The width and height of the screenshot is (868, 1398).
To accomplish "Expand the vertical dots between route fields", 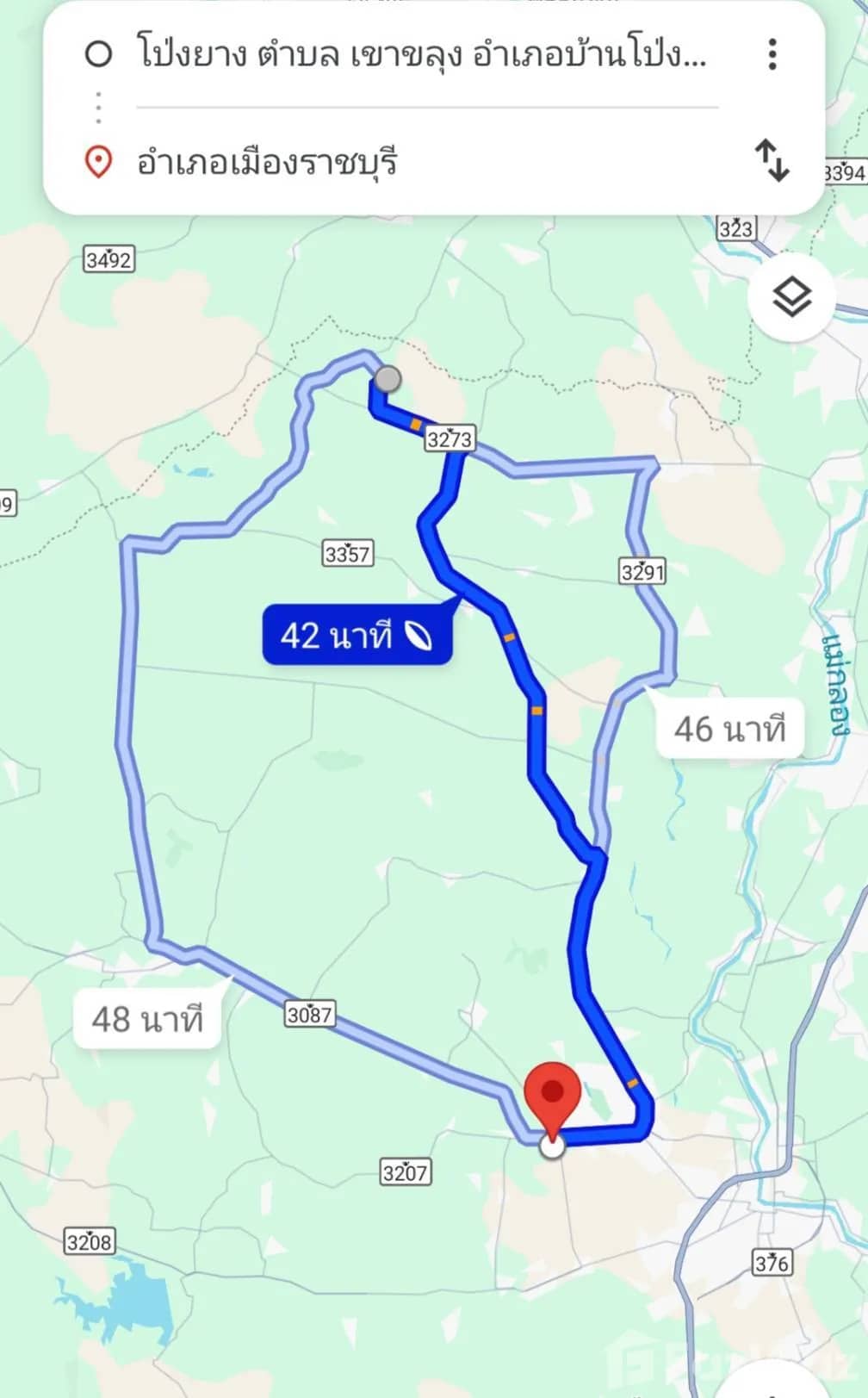I will click(100, 107).
